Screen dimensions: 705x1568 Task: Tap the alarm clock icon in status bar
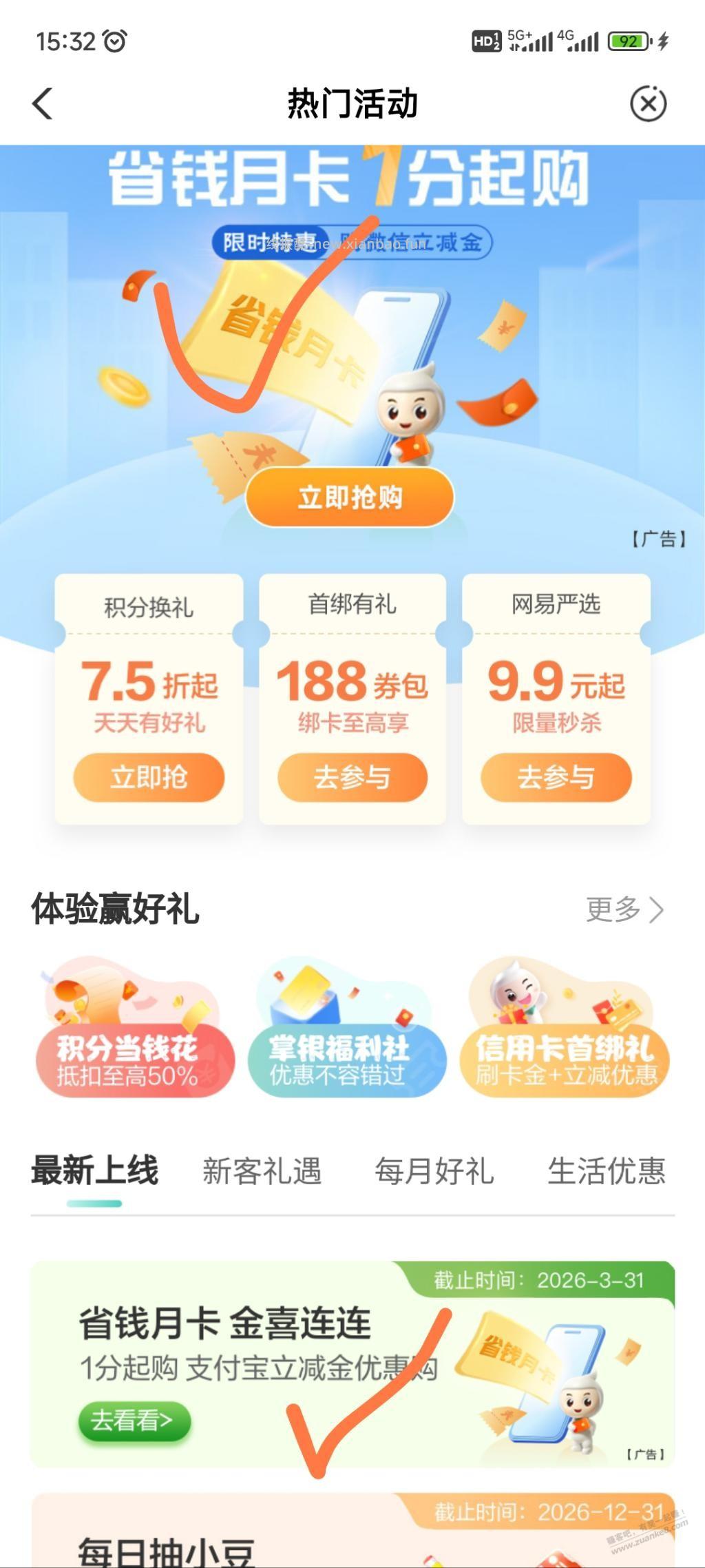112,40
